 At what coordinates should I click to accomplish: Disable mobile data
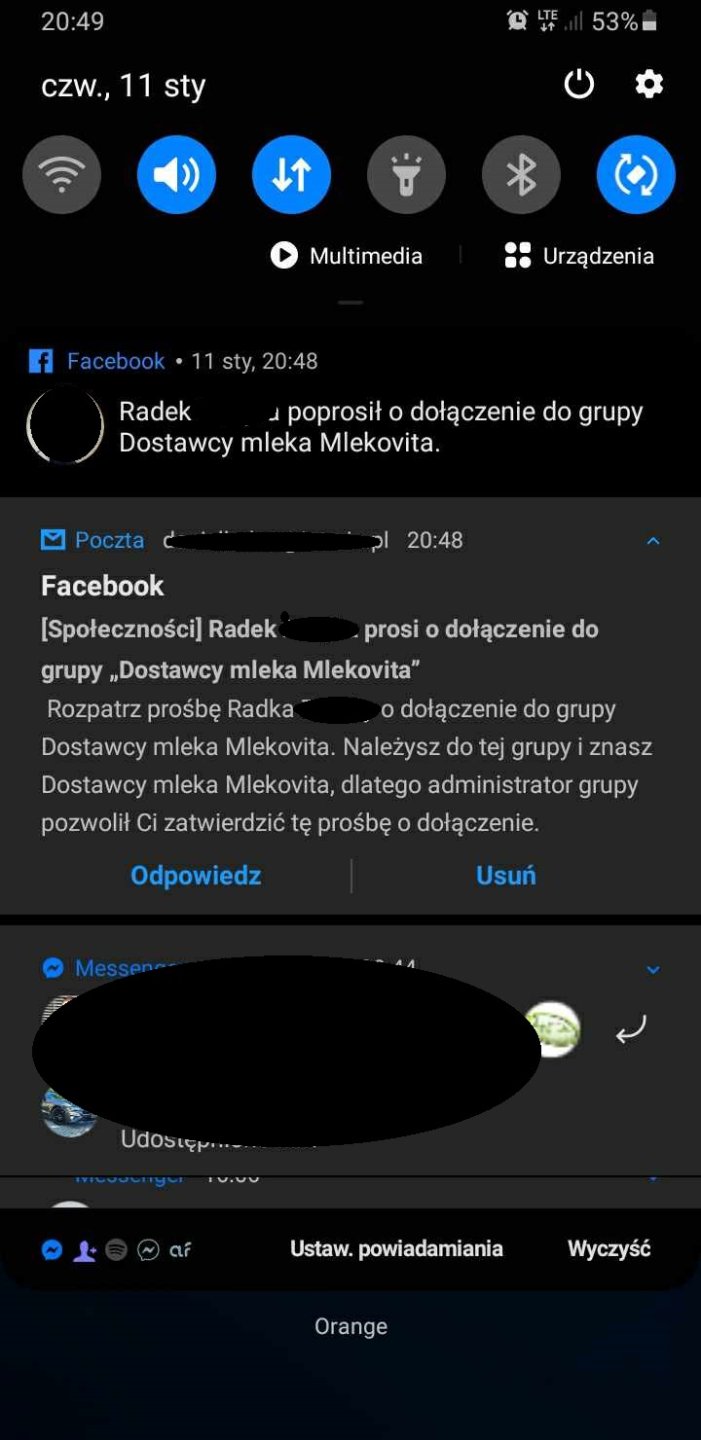[x=291, y=175]
